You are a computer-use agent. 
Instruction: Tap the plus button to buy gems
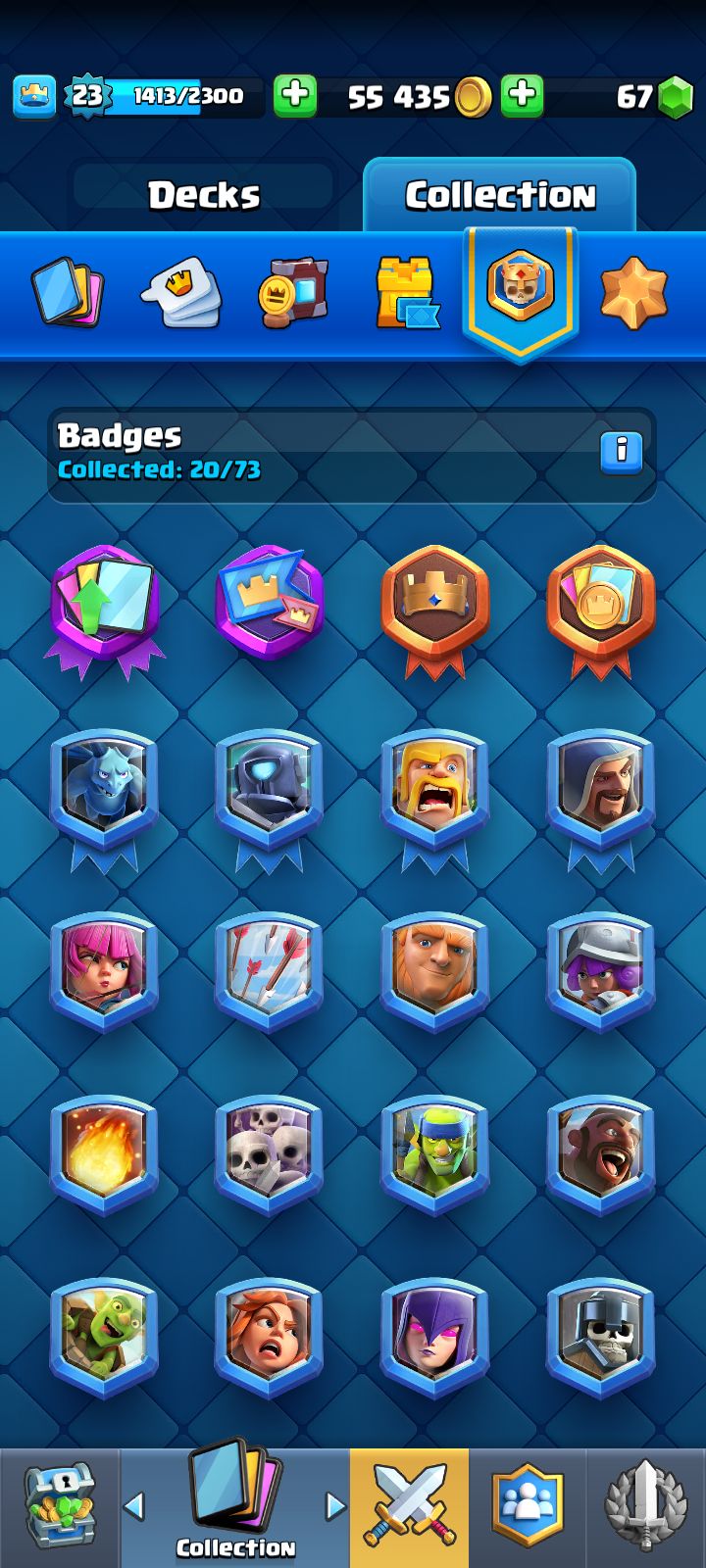click(x=523, y=96)
